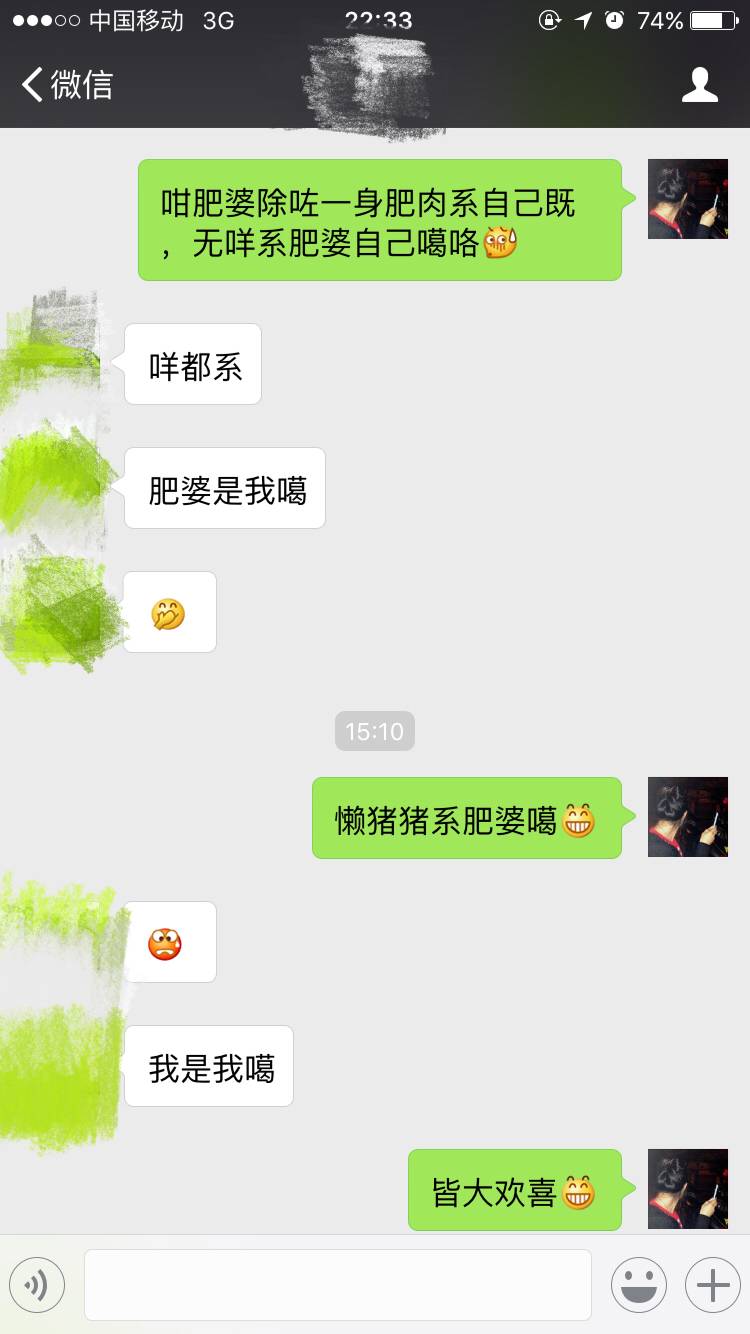
Task: Tap the message text field
Action: tap(338, 1285)
